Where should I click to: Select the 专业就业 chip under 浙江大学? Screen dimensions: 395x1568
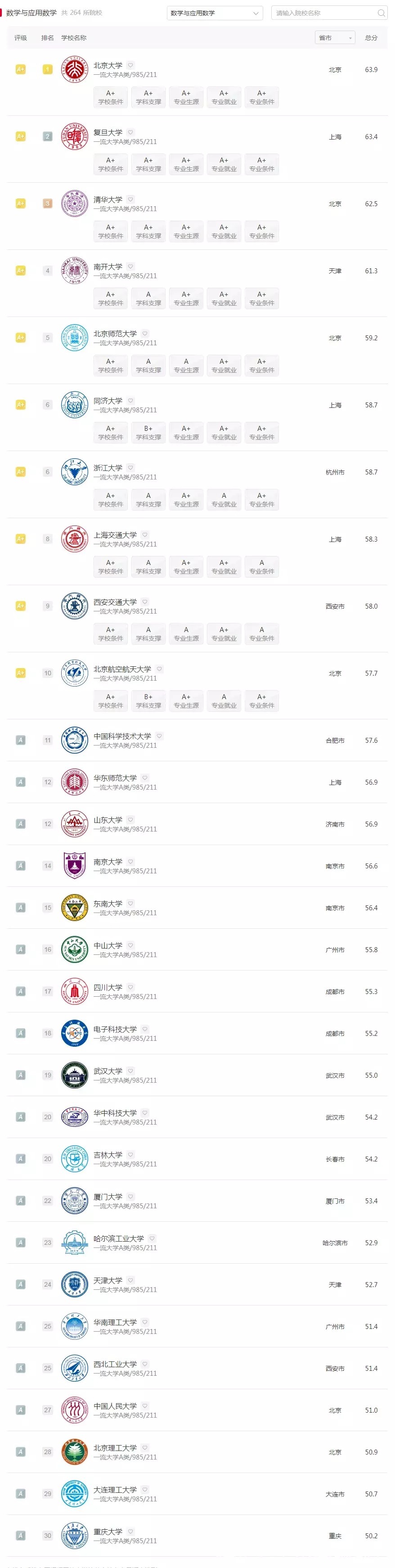coord(224,500)
